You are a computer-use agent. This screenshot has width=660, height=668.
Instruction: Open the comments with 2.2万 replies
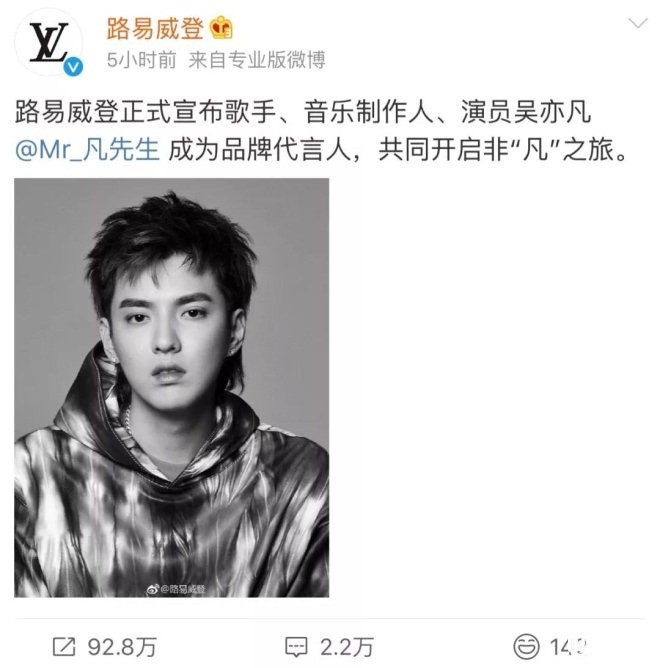[x=320, y=646]
